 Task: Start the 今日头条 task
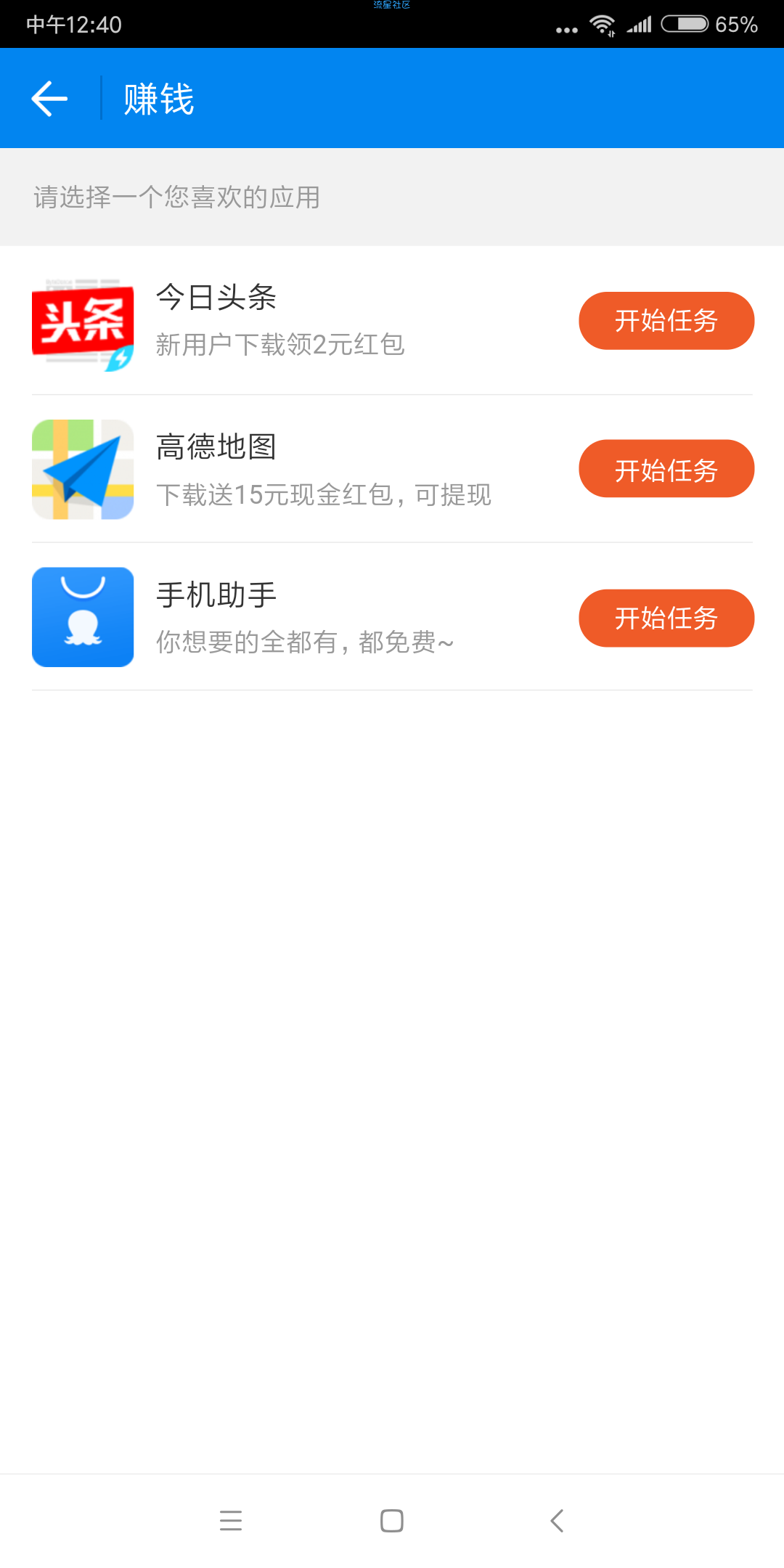pyautogui.click(x=666, y=321)
